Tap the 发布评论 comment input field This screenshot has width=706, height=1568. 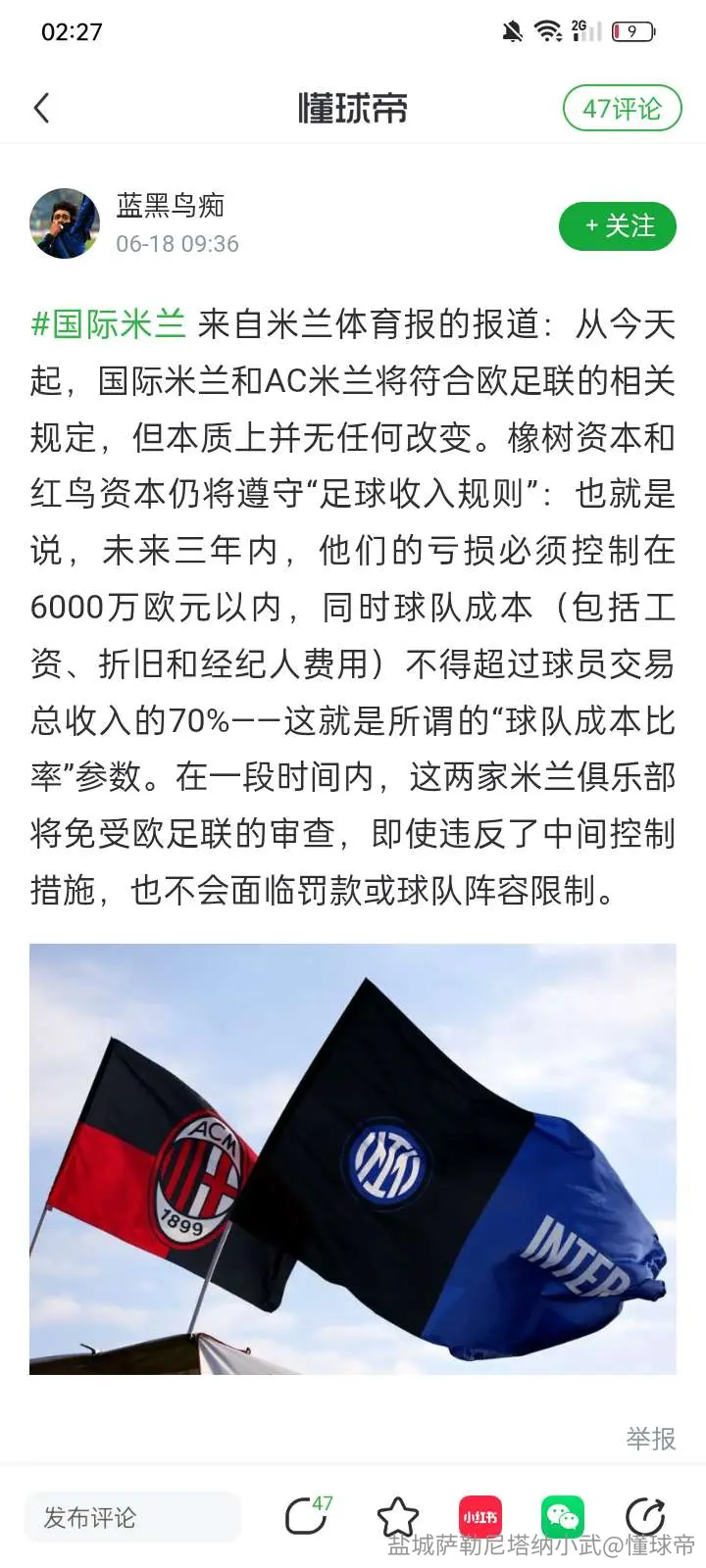coord(132,1517)
